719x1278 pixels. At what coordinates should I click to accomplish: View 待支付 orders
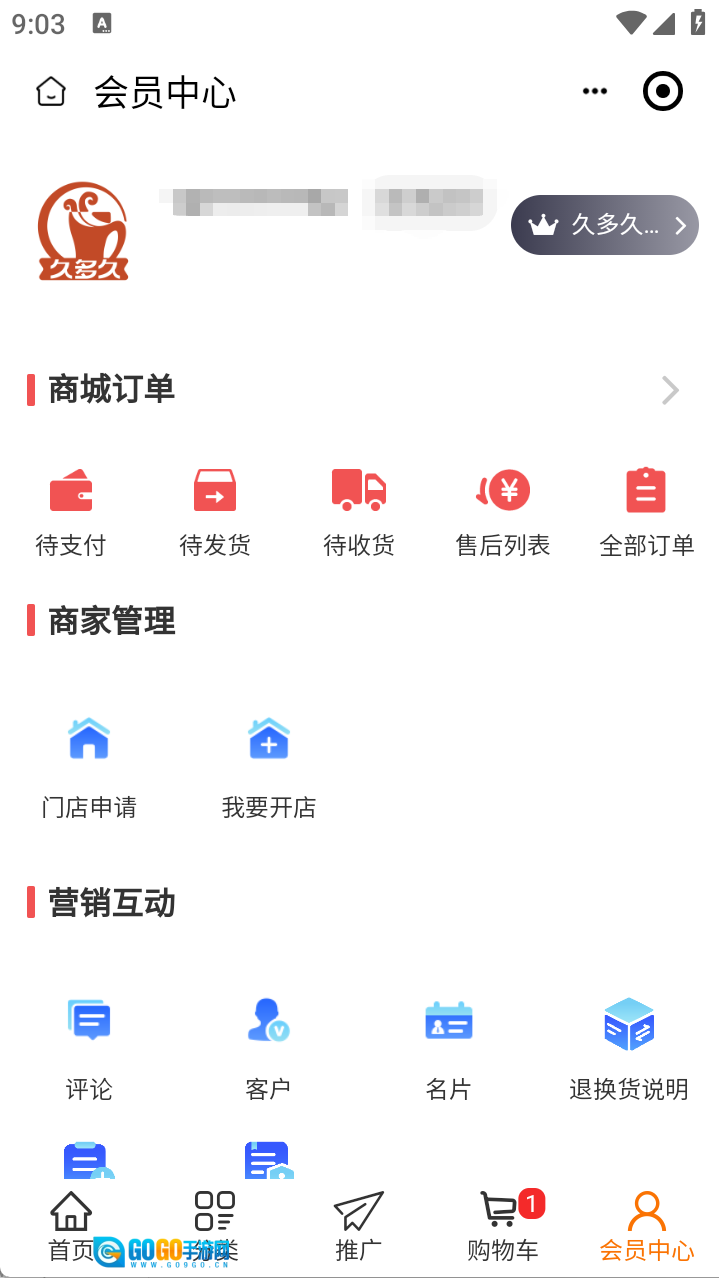click(x=70, y=512)
